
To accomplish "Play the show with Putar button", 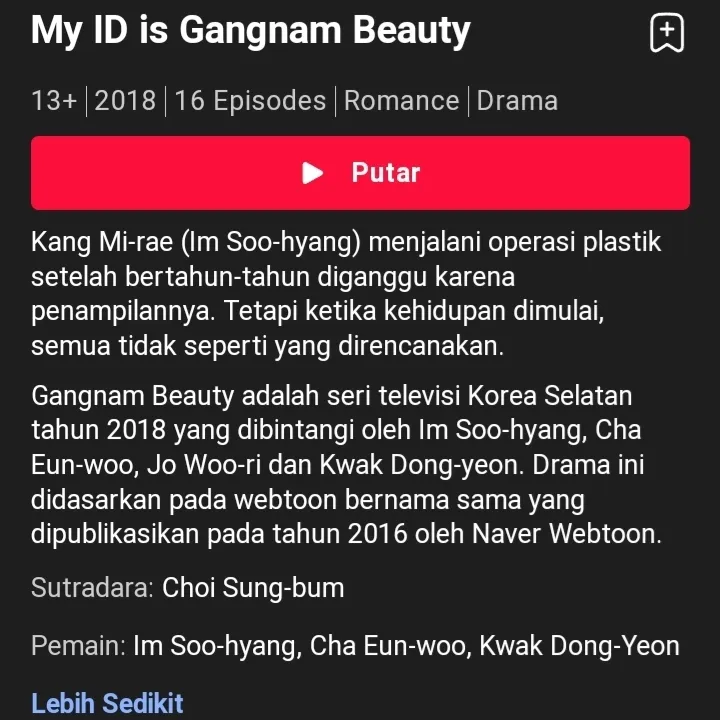I will (x=360, y=173).
